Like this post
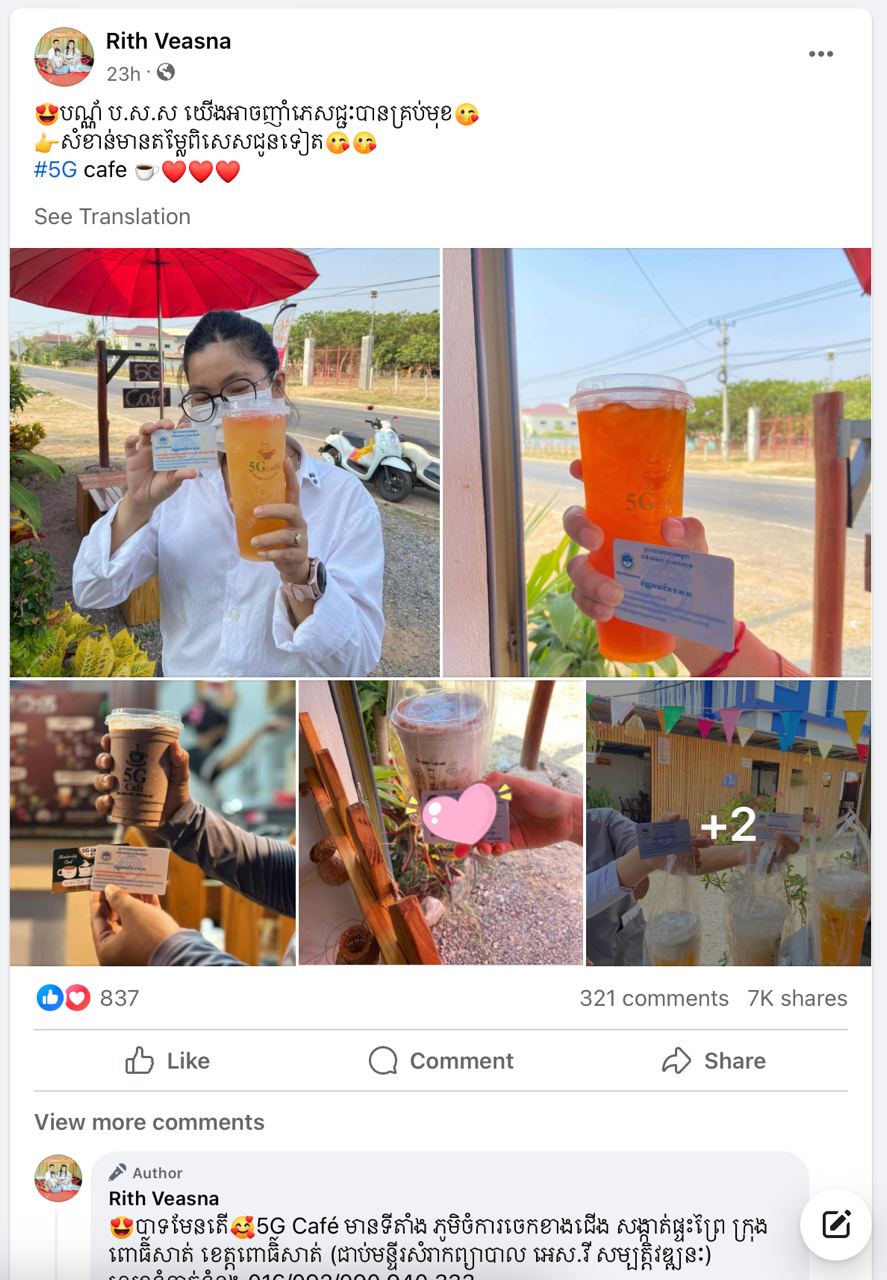Screen dimensions: 887x1280 point(168,1061)
